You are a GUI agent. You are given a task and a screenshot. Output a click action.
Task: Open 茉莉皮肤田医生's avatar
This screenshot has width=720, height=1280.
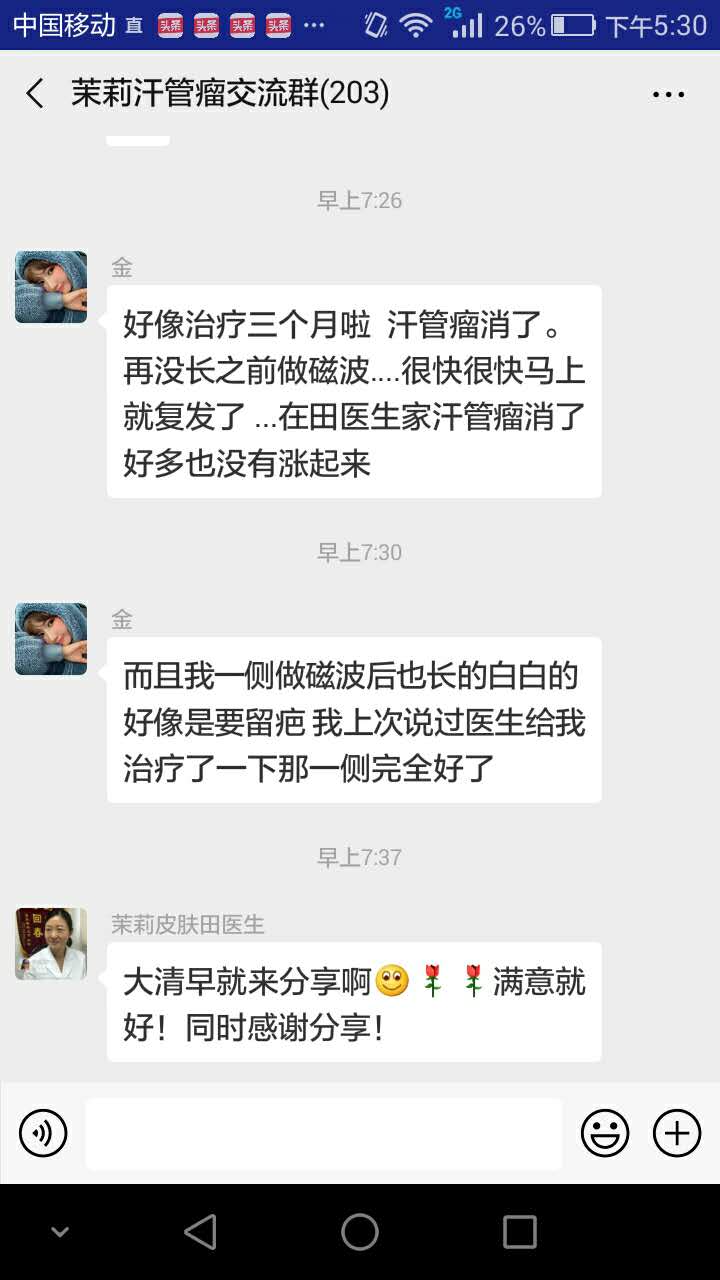(50, 943)
